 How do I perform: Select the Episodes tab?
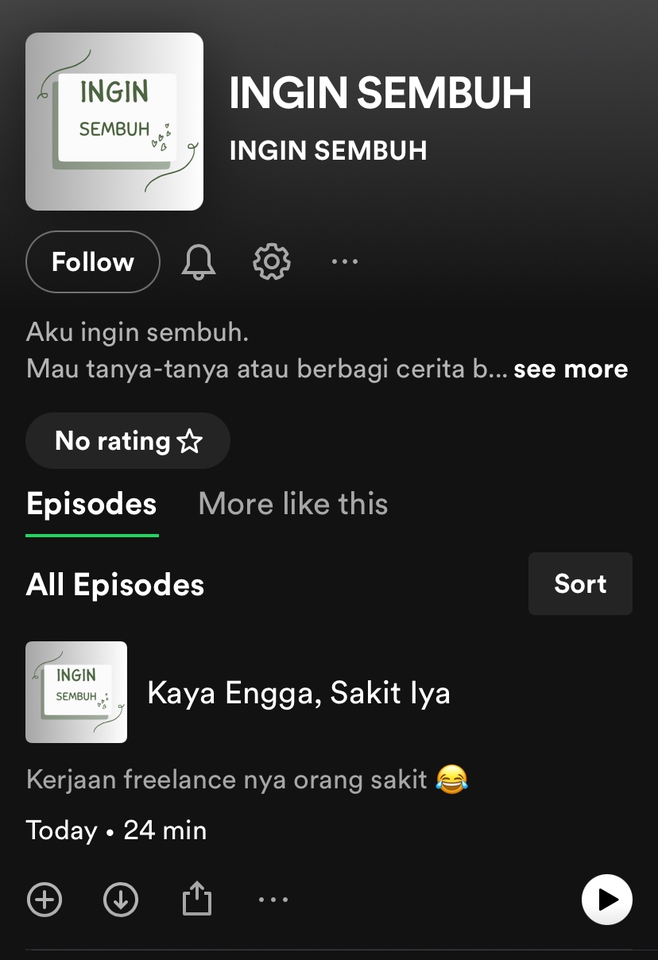coord(91,504)
